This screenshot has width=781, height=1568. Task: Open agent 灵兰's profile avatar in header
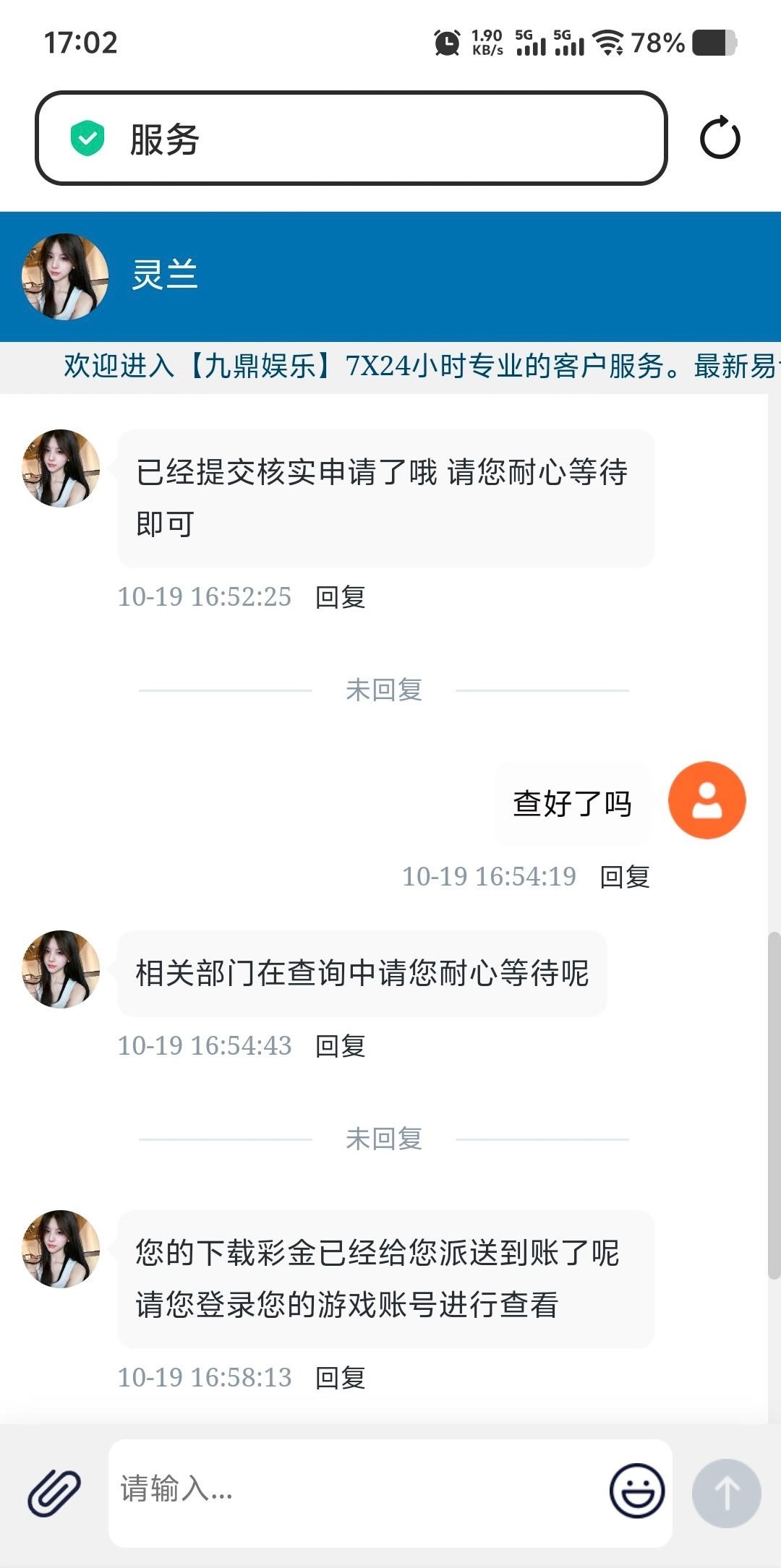65,275
